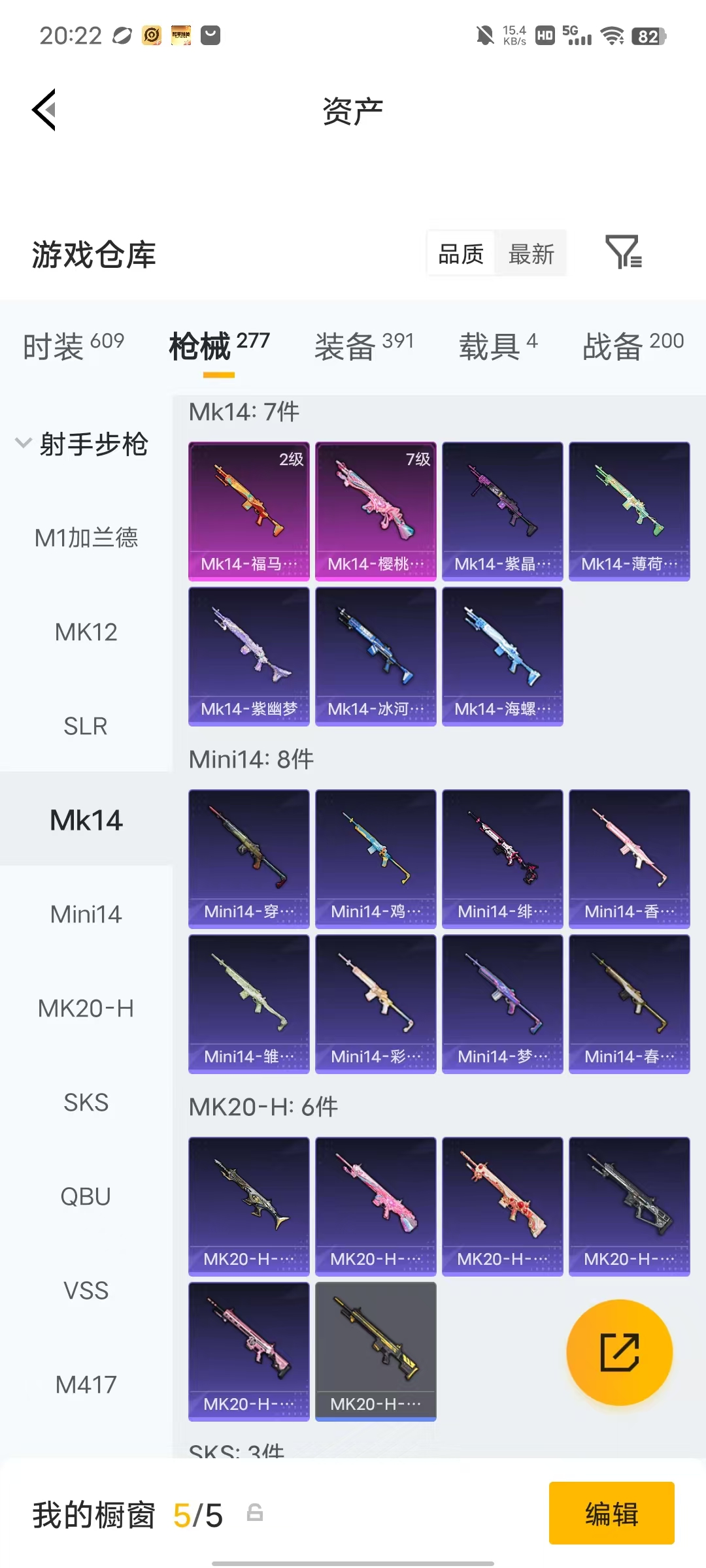Select M1加兰德 in the side list
706x1568 pixels.
pos(86,538)
